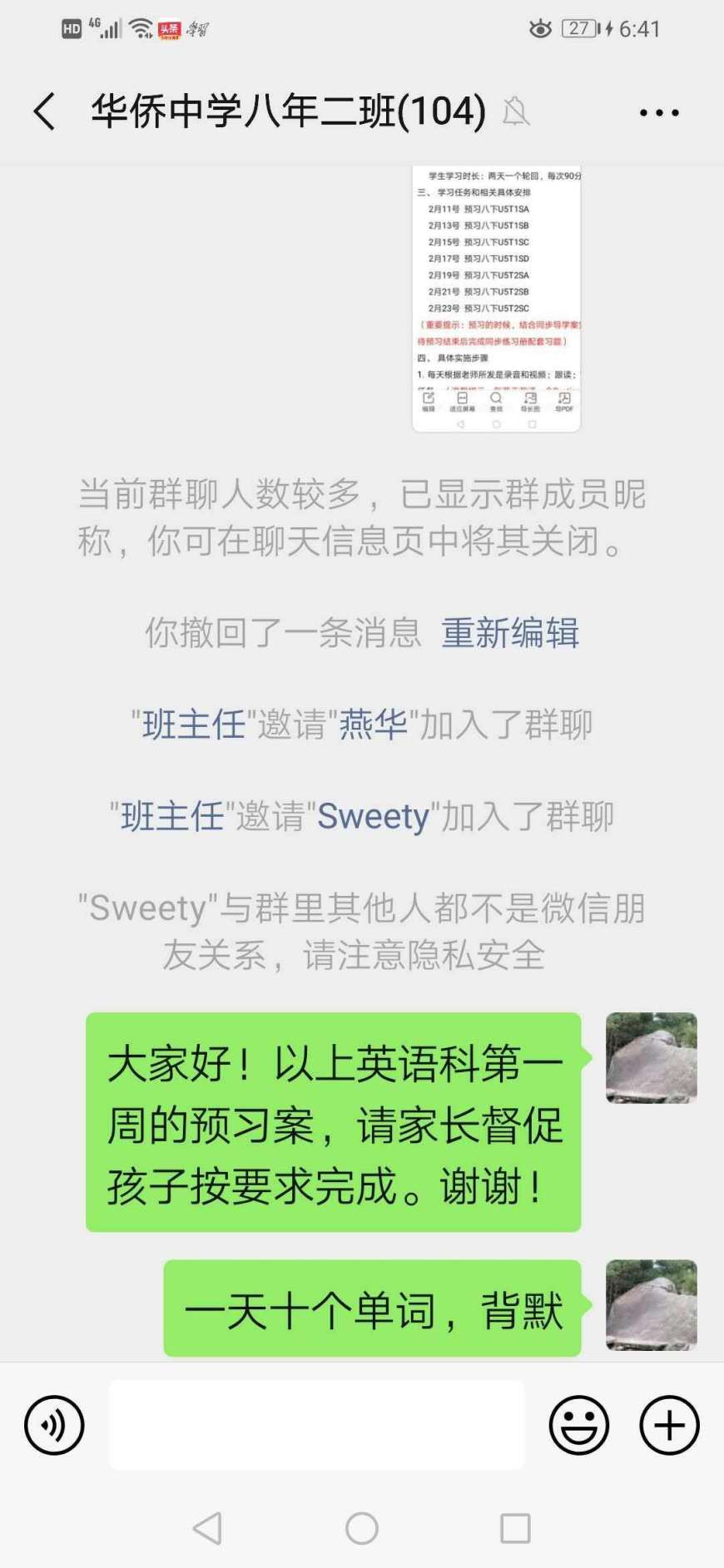This screenshot has height=1568, width=724.
Task: Open avatar beside the 一天十个单词 message
Action: tap(651, 1305)
